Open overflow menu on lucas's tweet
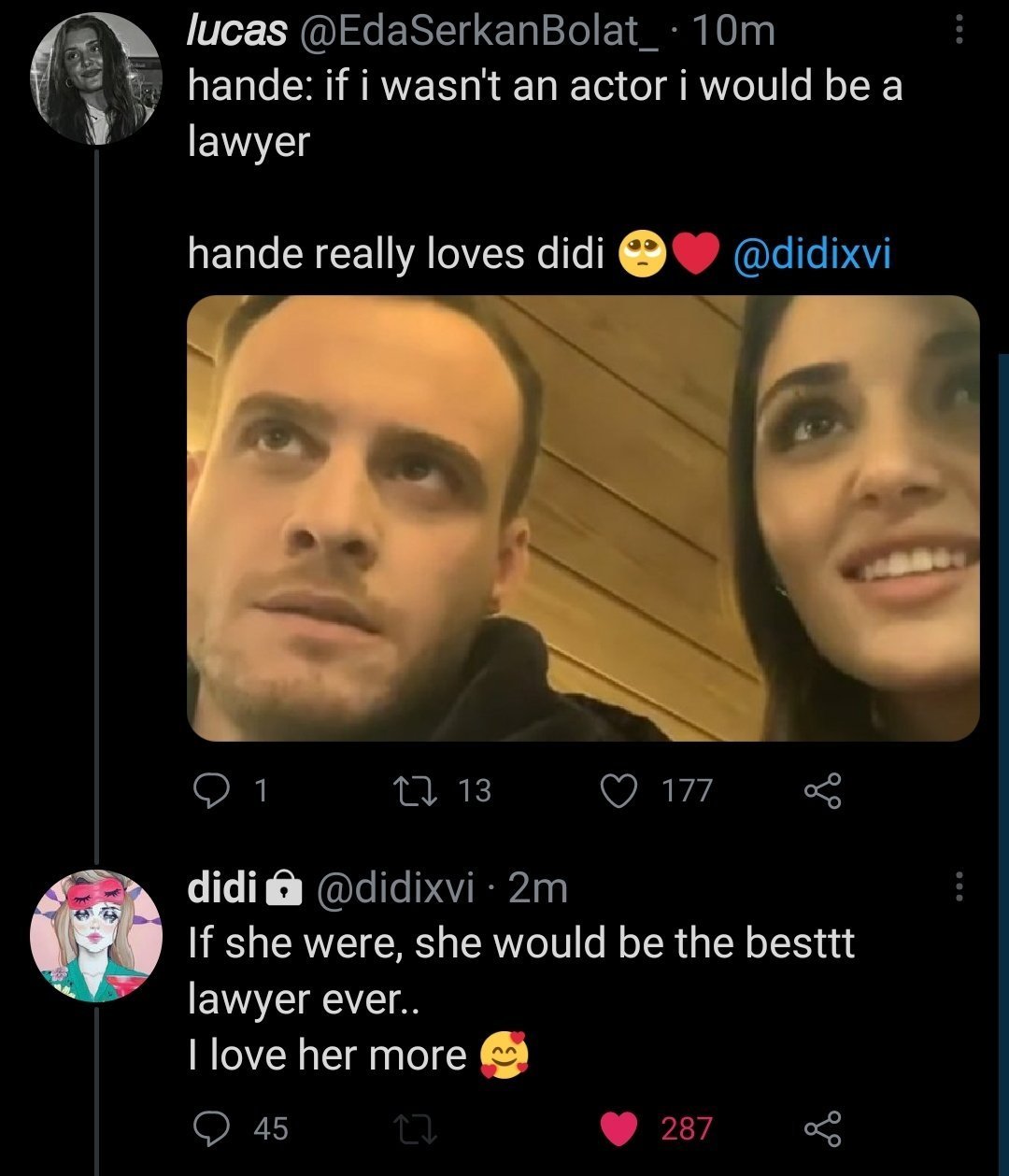The height and width of the screenshot is (1176, 1009). (x=958, y=32)
